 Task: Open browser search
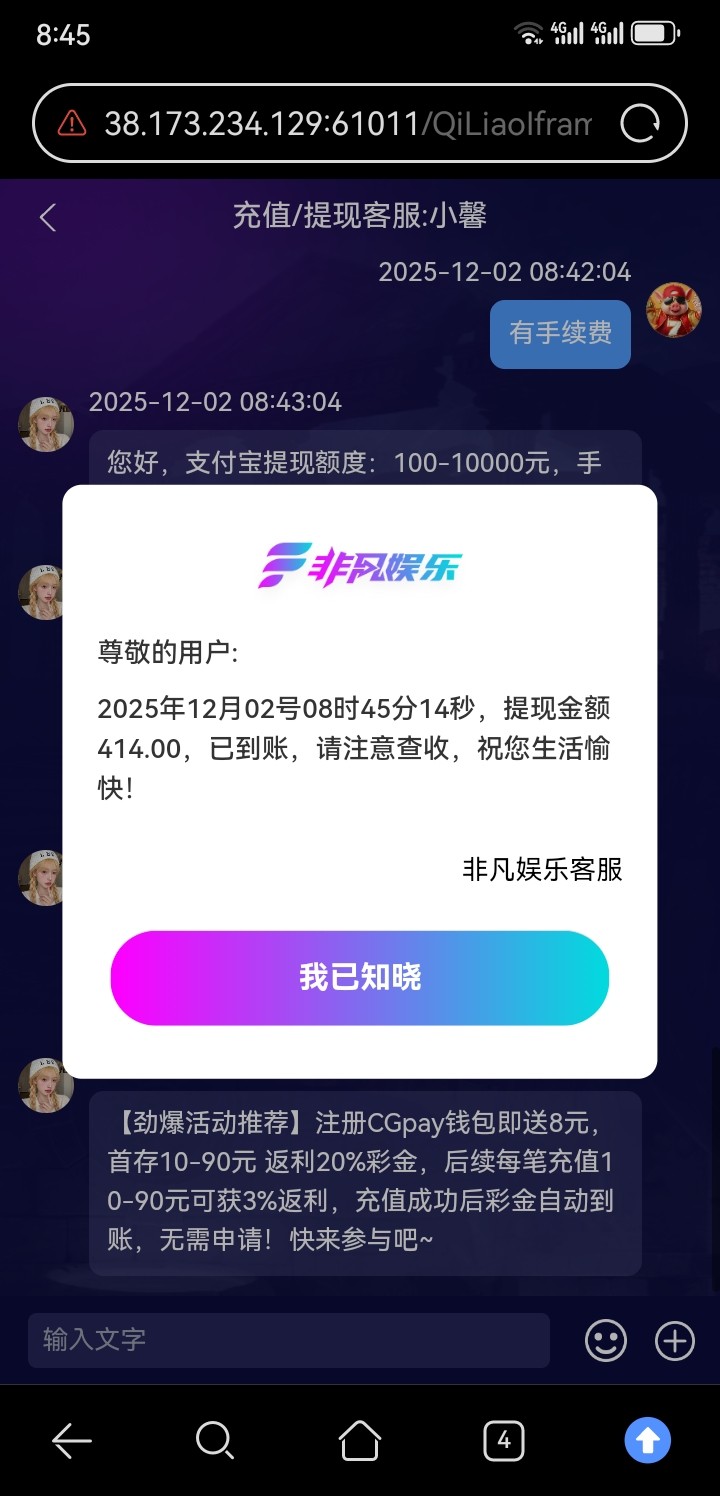(215, 1441)
